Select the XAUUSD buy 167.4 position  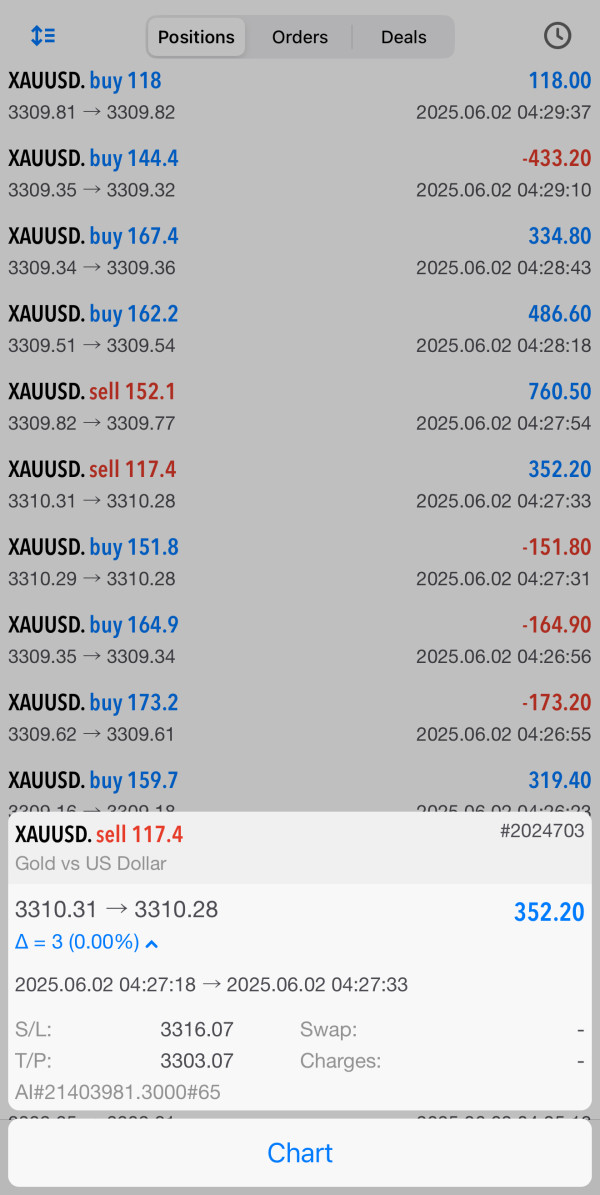point(299,252)
